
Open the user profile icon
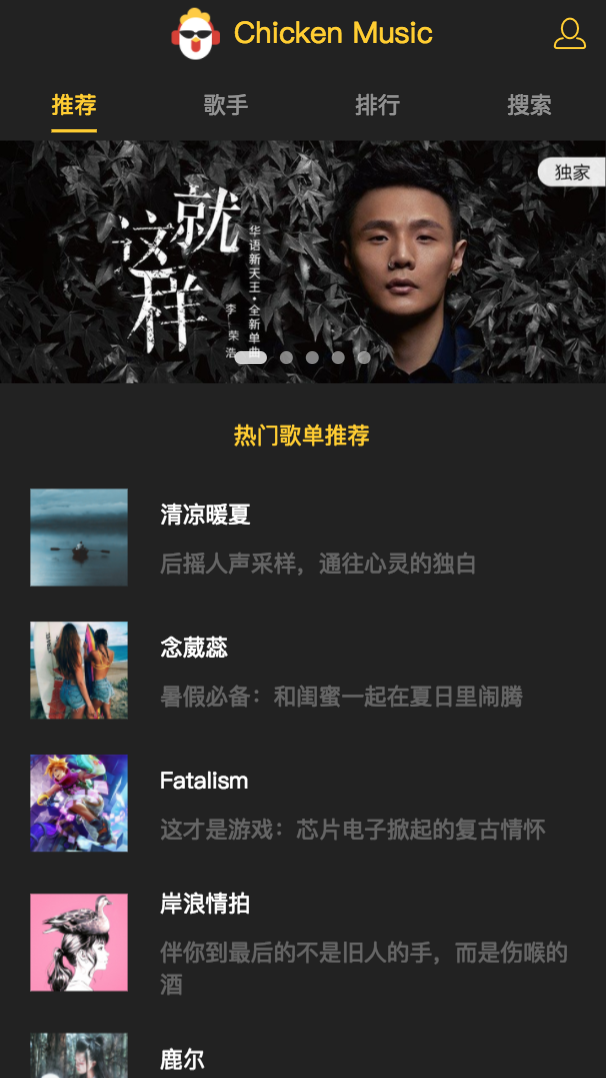569,34
